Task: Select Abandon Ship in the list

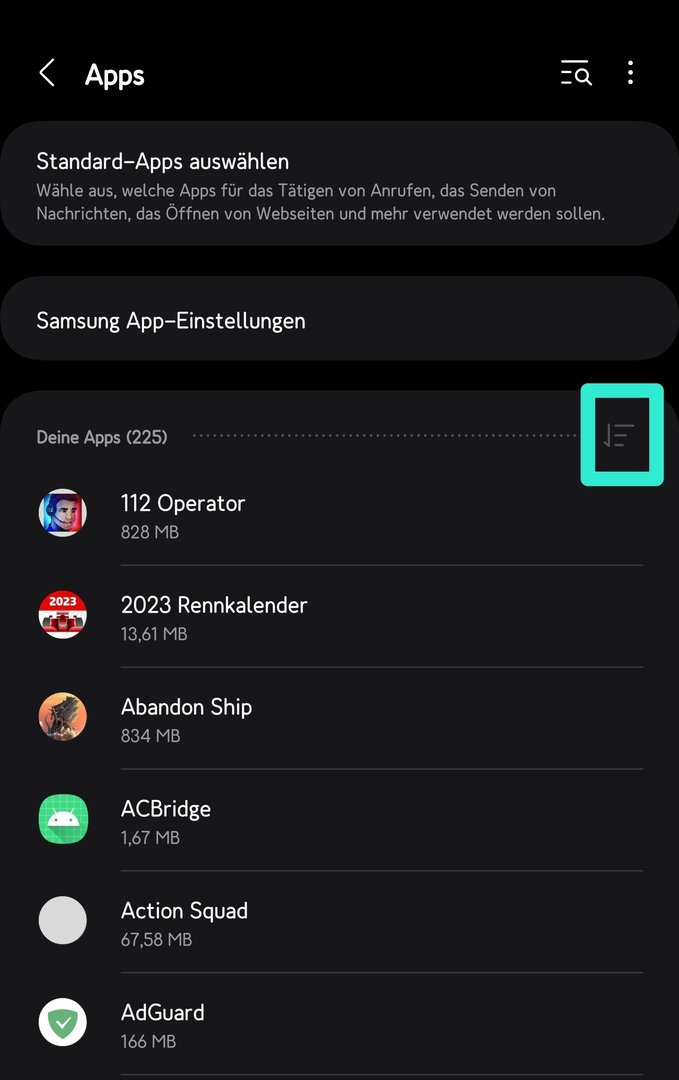Action: point(339,719)
